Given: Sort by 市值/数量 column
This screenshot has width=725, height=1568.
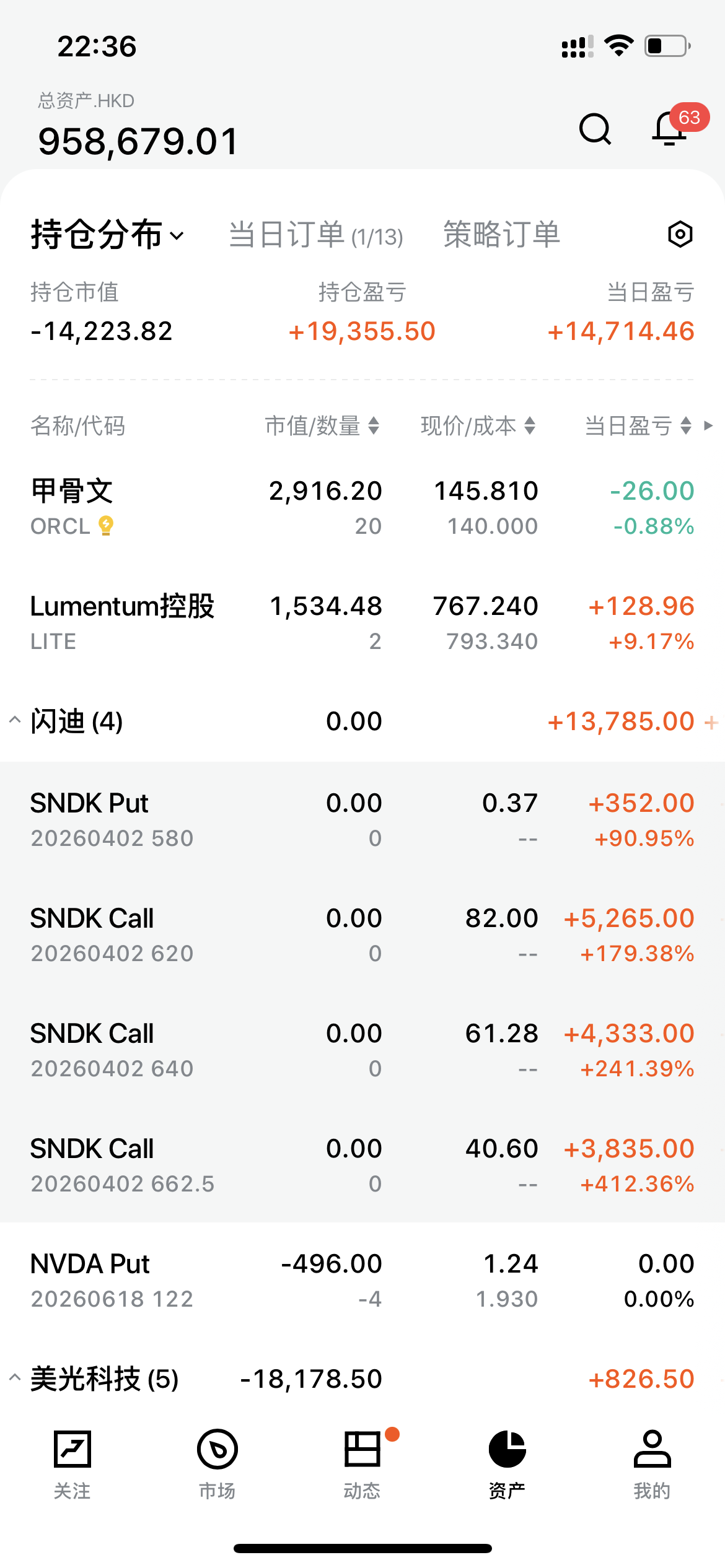Looking at the screenshot, I should tap(322, 426).
